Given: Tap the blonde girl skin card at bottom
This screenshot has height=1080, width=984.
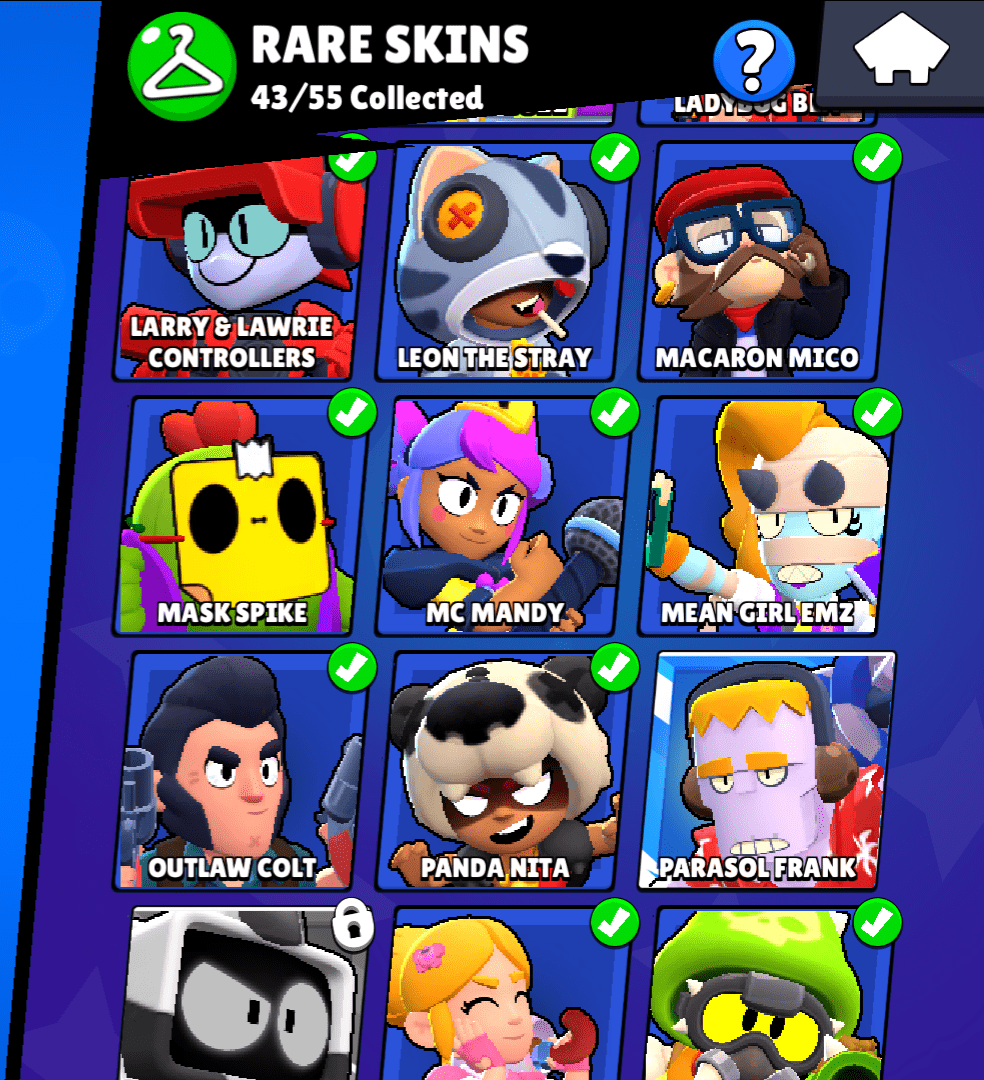Looking at the screenshot, I should 505,995.
